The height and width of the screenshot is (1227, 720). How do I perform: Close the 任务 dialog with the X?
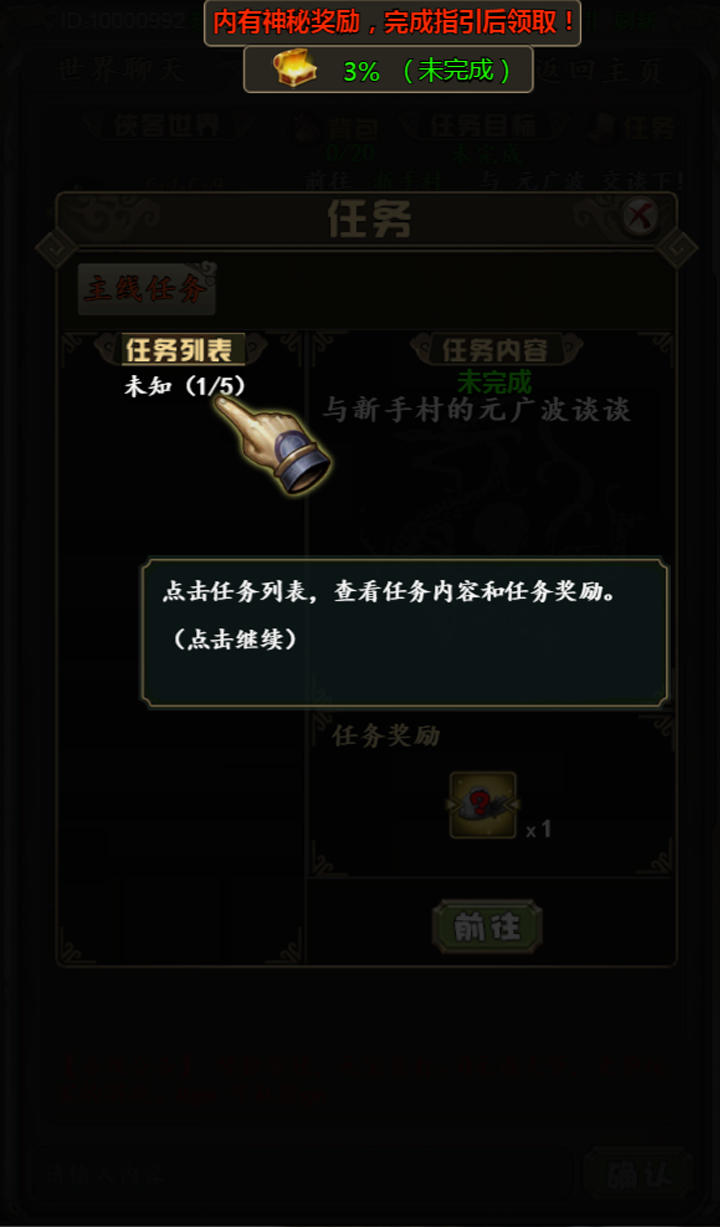coord(639,214)
